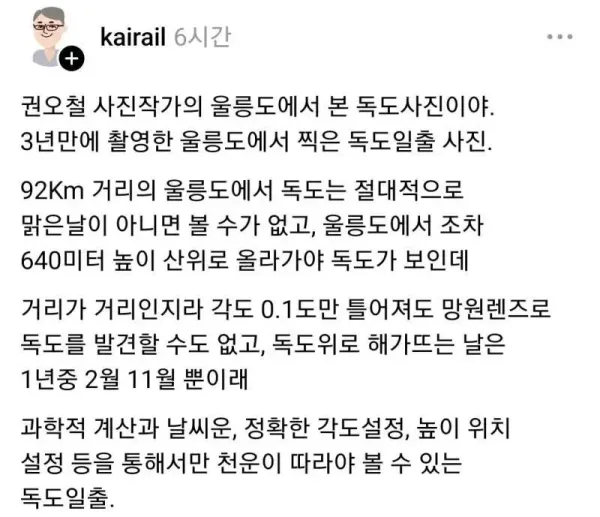
Task: Open the post's three-dot overflow menu
Action: point(560,37)
